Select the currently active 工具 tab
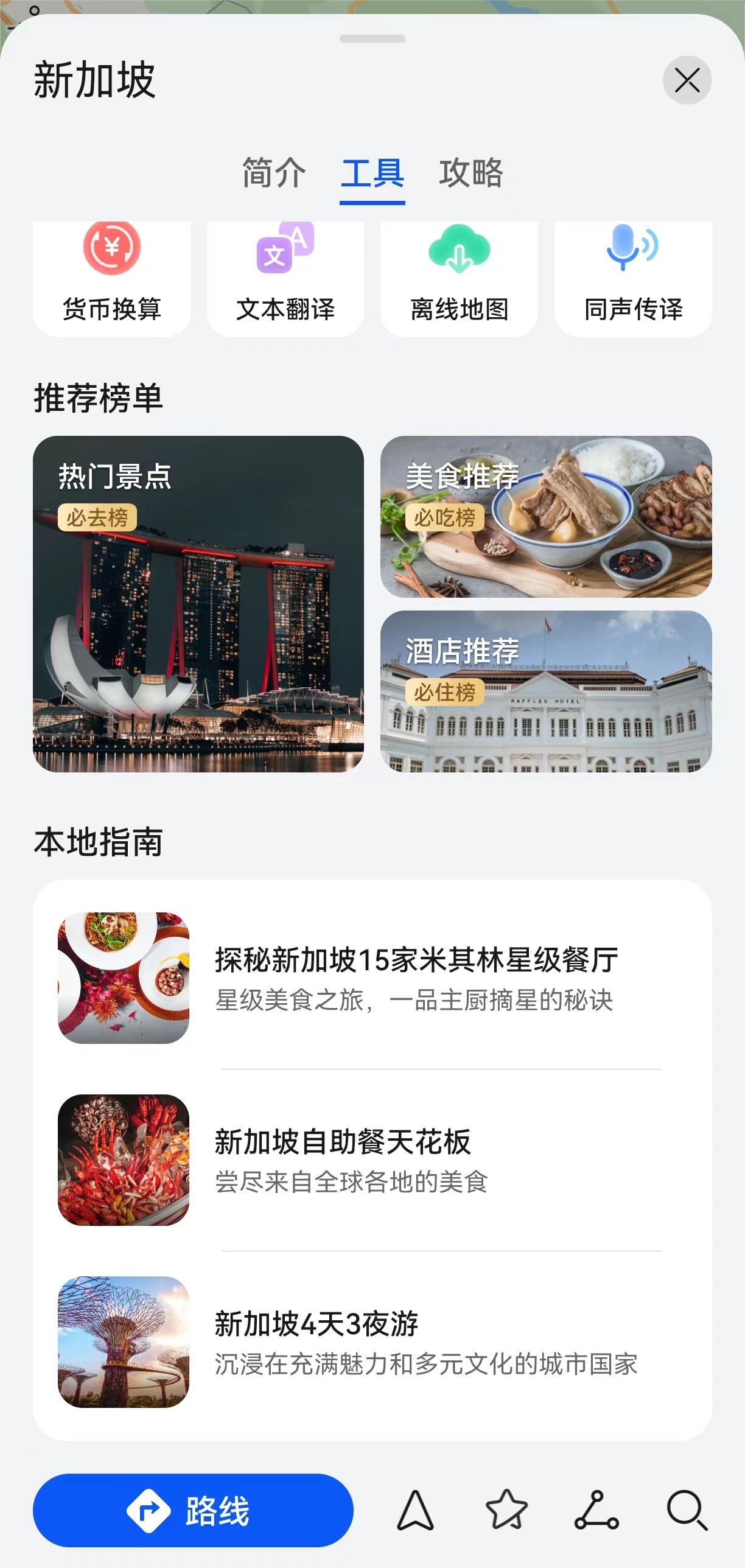745x1568 pixels. (x=372, y=175)
